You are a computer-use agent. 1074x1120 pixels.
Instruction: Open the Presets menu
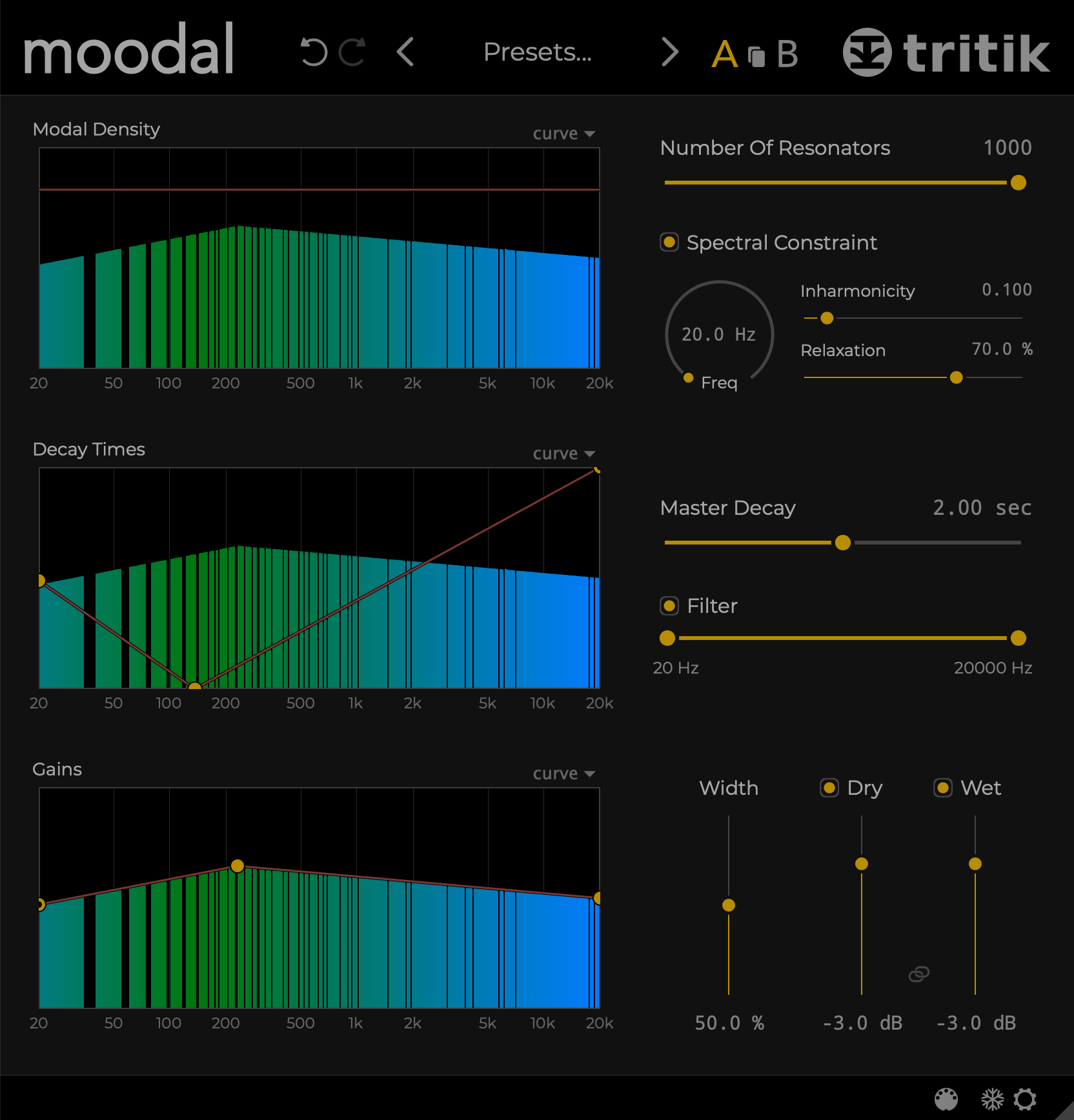point(537,53)
